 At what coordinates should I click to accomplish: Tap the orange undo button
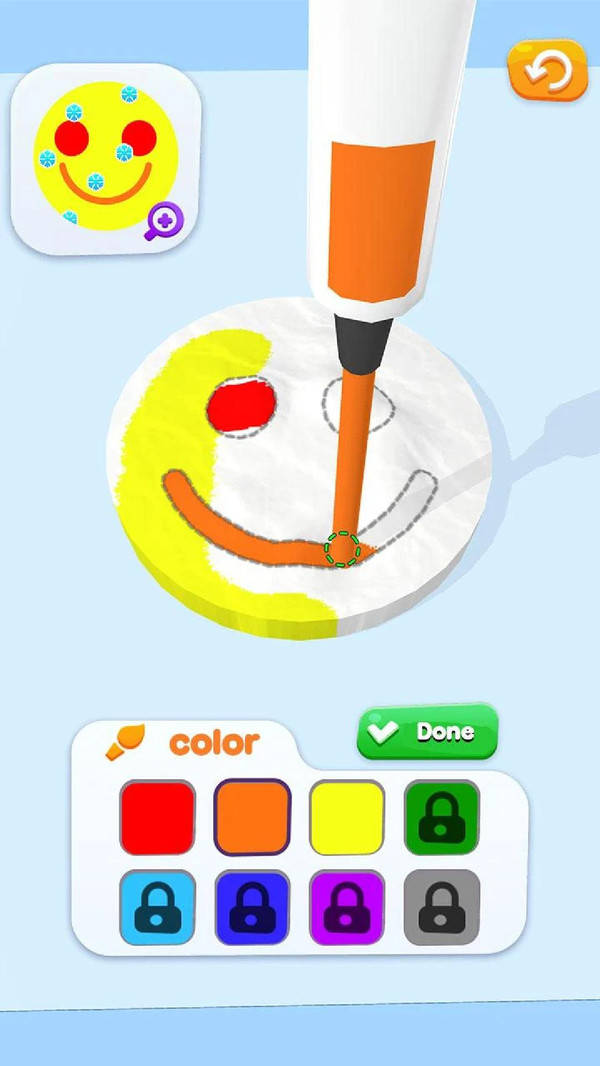tap(547, 71)
